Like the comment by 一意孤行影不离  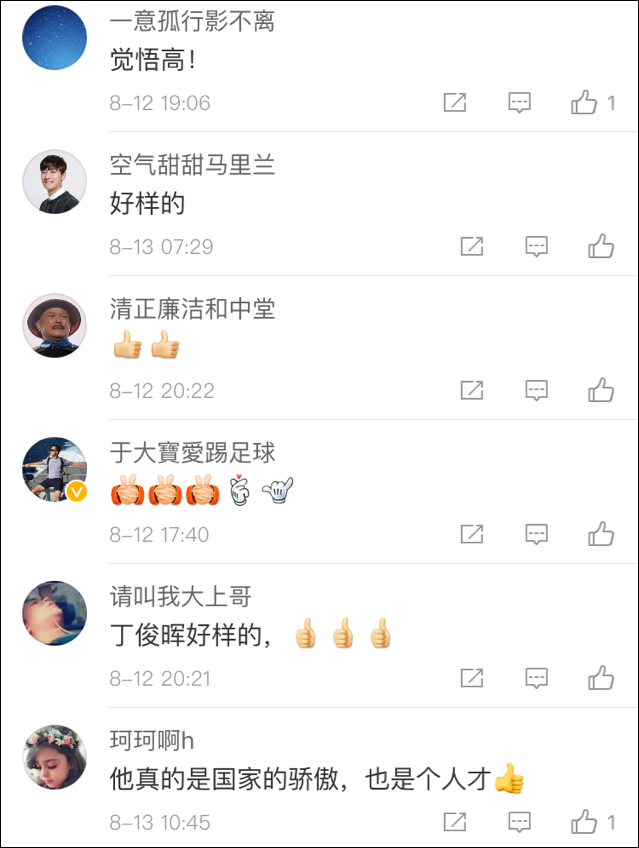585,102
